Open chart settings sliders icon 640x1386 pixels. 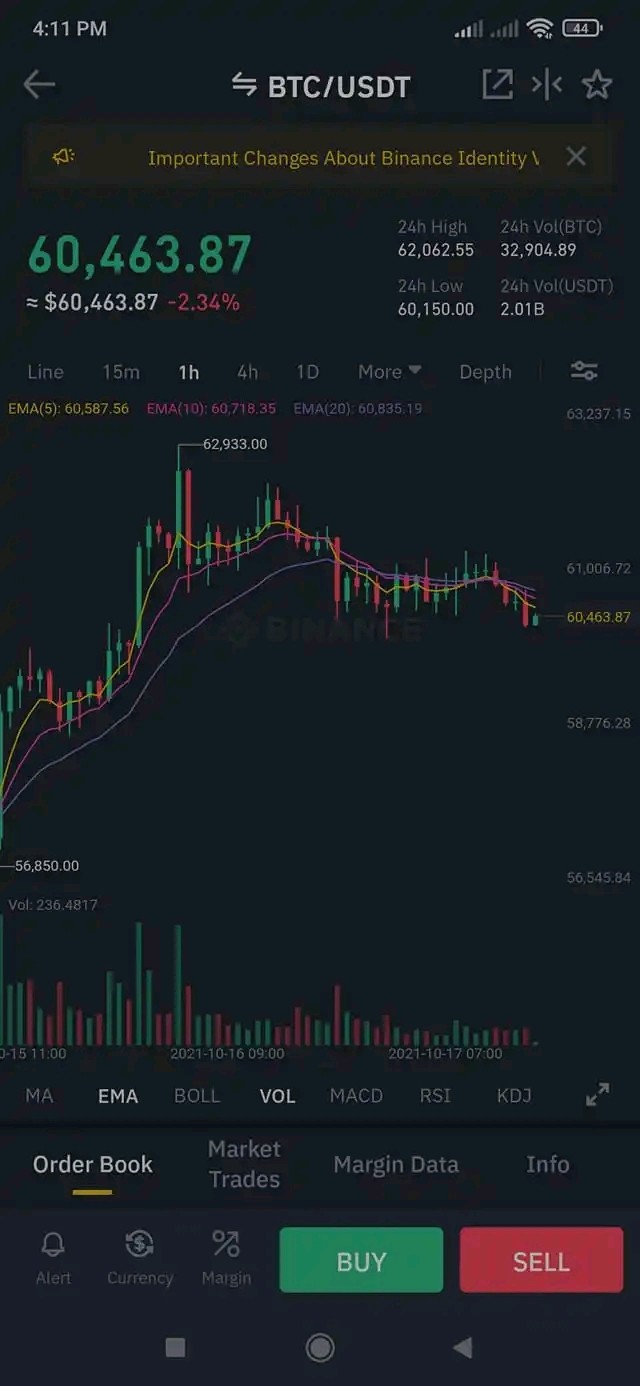584,371
